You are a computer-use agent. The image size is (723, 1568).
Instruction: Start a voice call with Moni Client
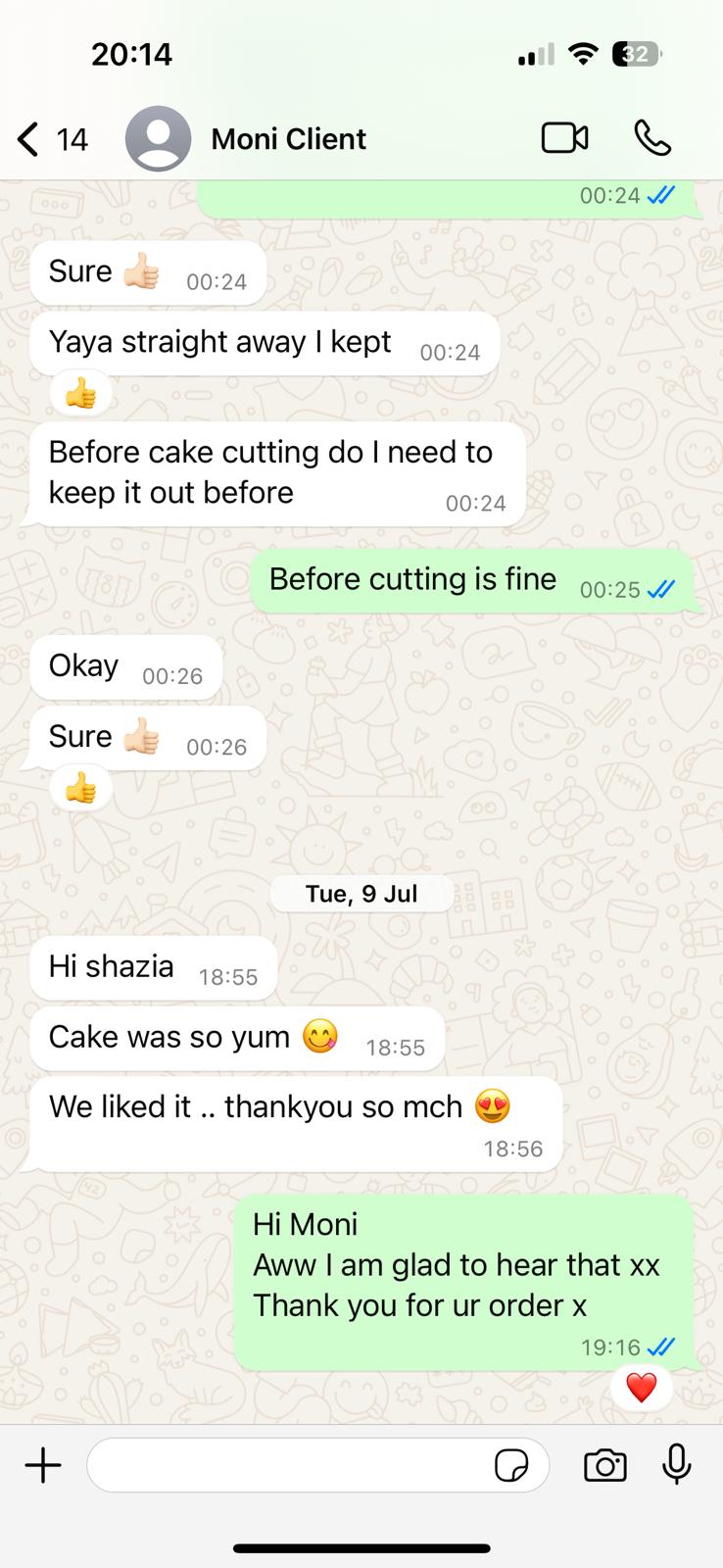pyautogui.click(x=652, y=138)
